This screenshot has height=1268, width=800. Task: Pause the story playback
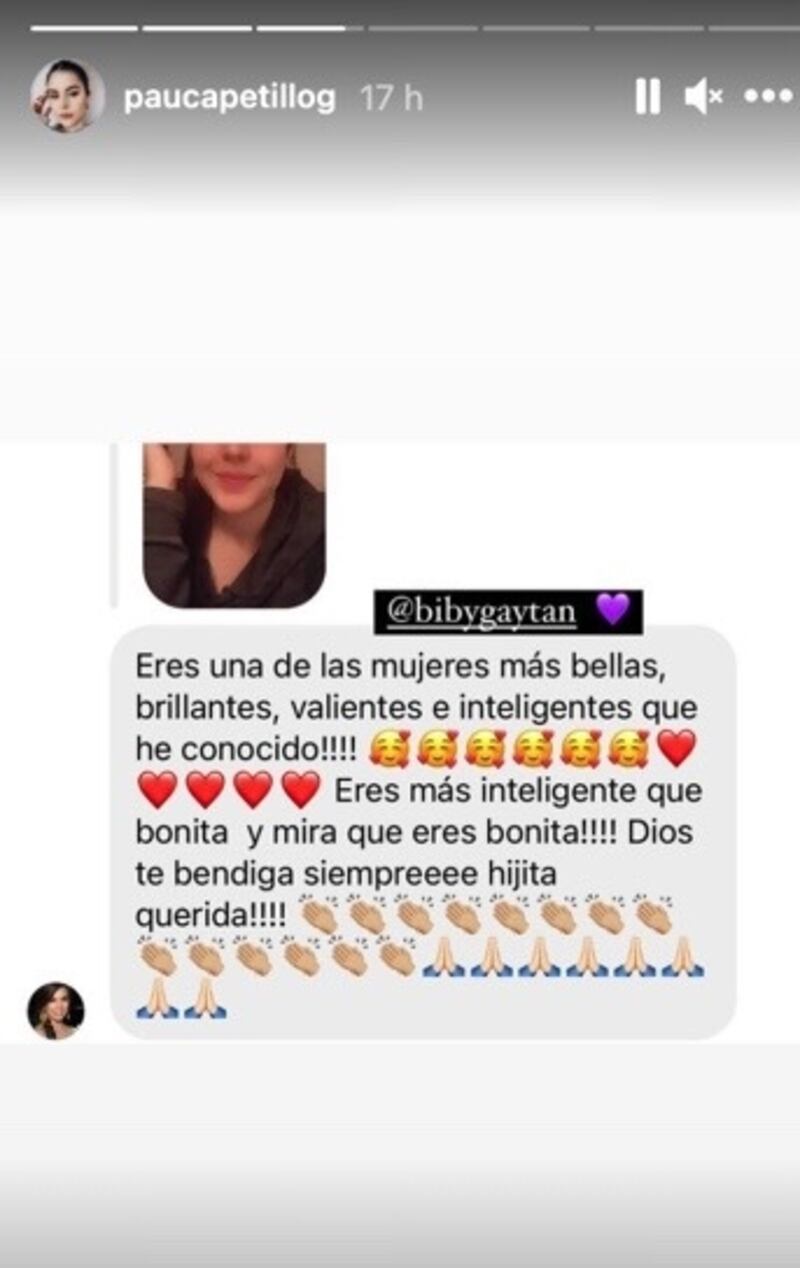point(647,97)
